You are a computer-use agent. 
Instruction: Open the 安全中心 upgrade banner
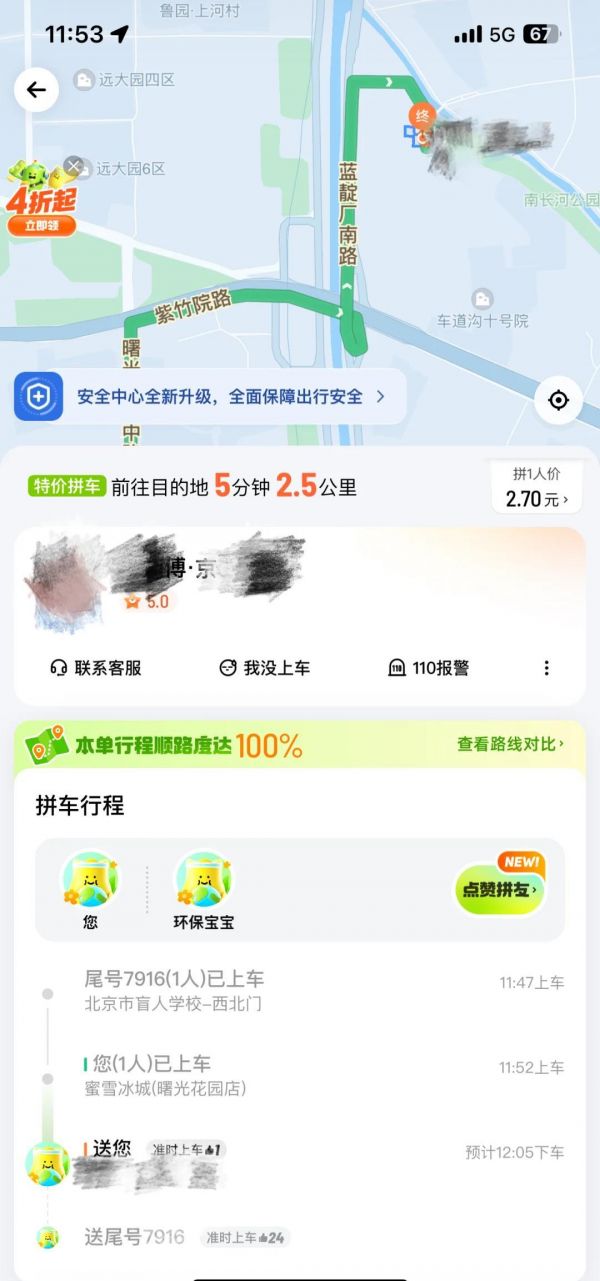pos(210,397)
